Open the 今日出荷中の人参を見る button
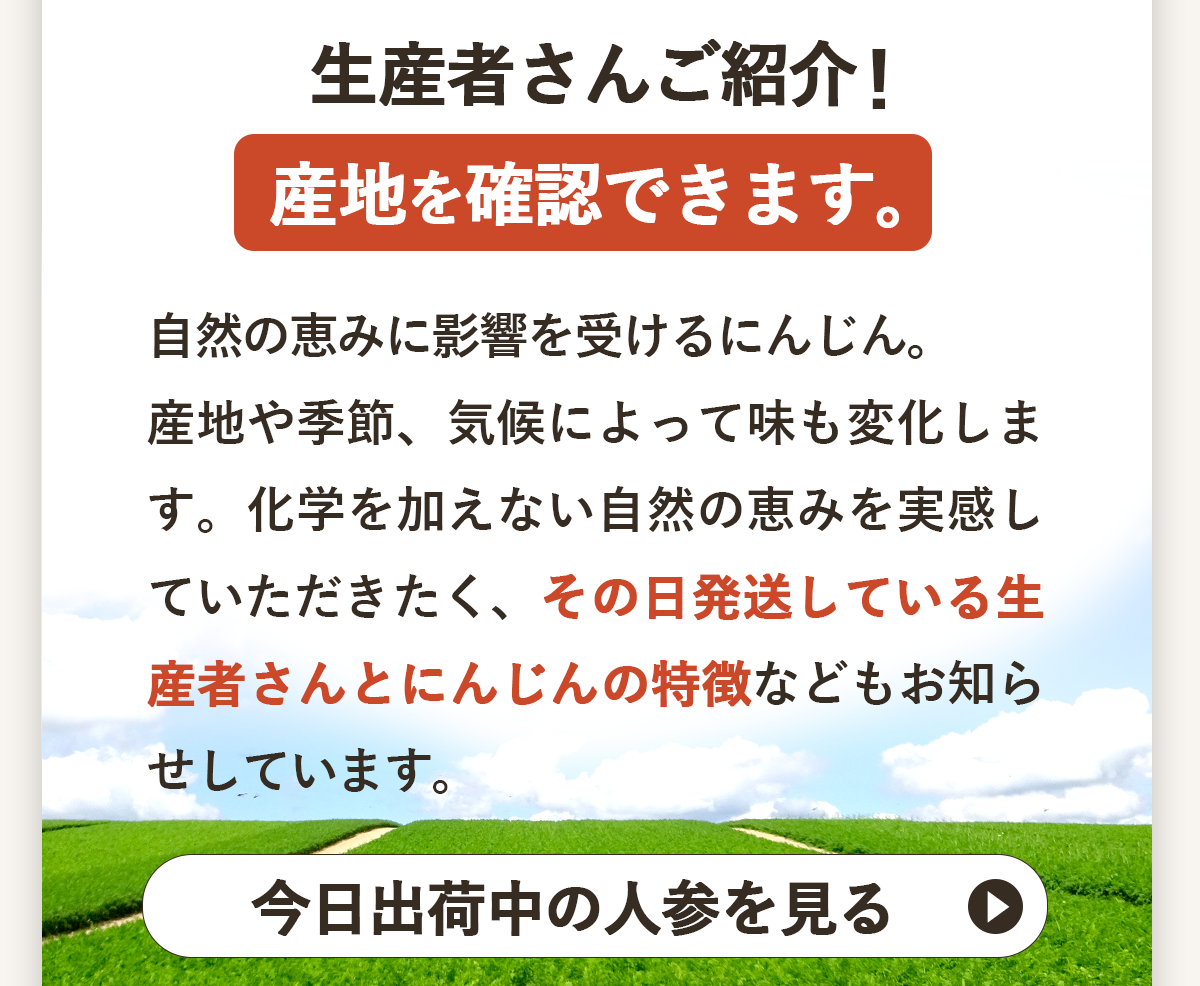 click(595, 906)
